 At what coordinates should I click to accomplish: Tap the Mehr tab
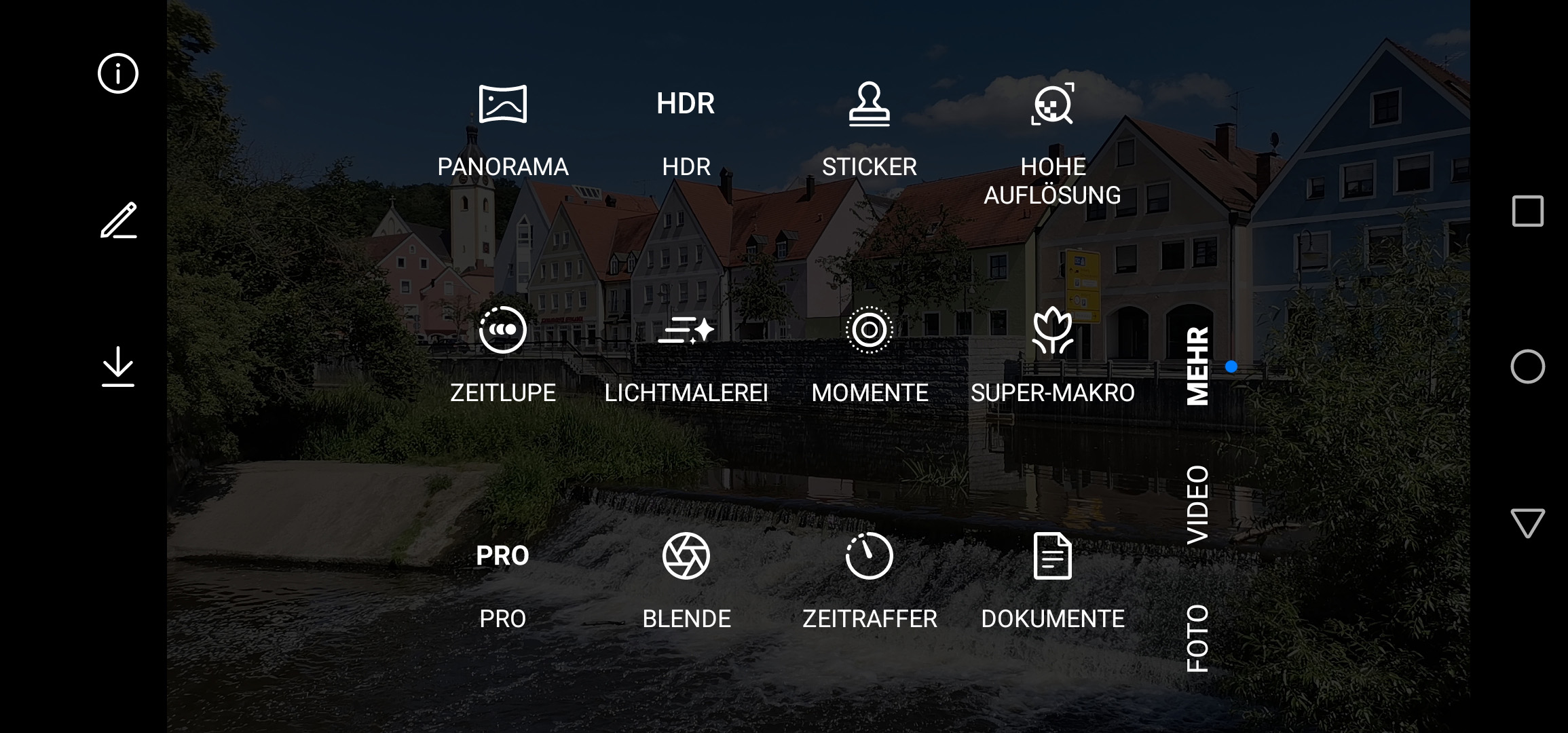pos(1198,366)
